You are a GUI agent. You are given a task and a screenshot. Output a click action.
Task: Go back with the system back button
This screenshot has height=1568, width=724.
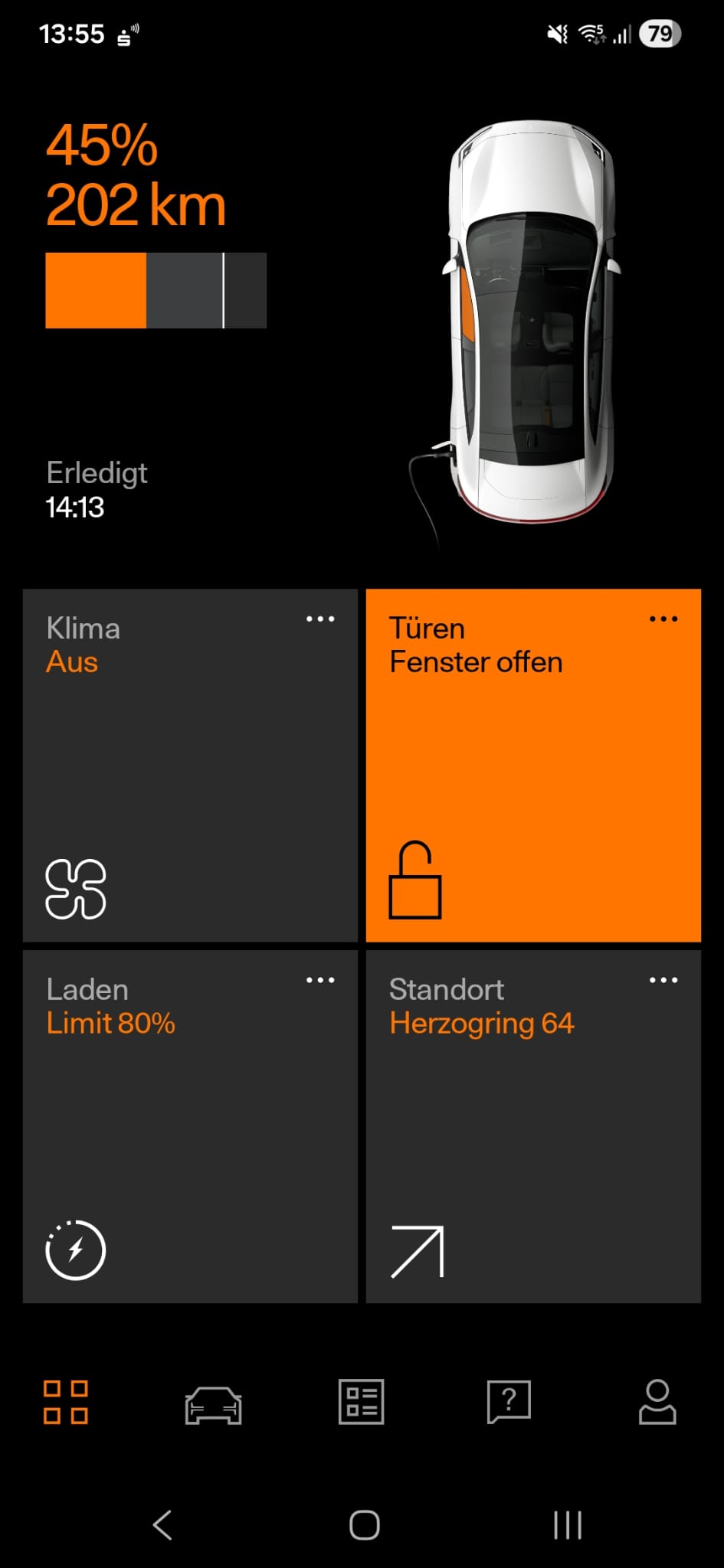tap(162, 1525)
